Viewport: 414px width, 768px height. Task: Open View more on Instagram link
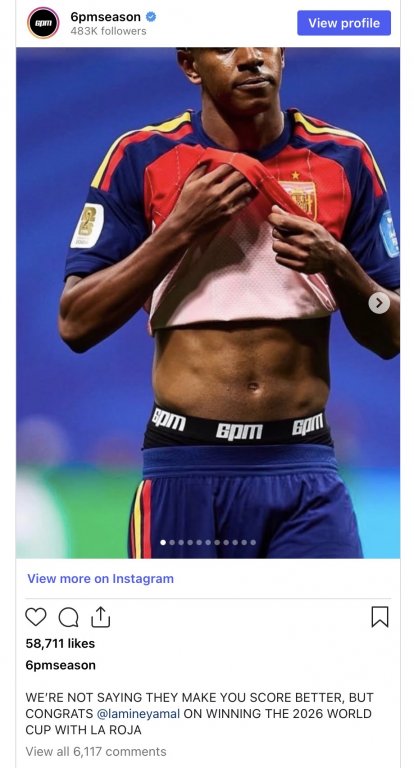click(100, 578)
